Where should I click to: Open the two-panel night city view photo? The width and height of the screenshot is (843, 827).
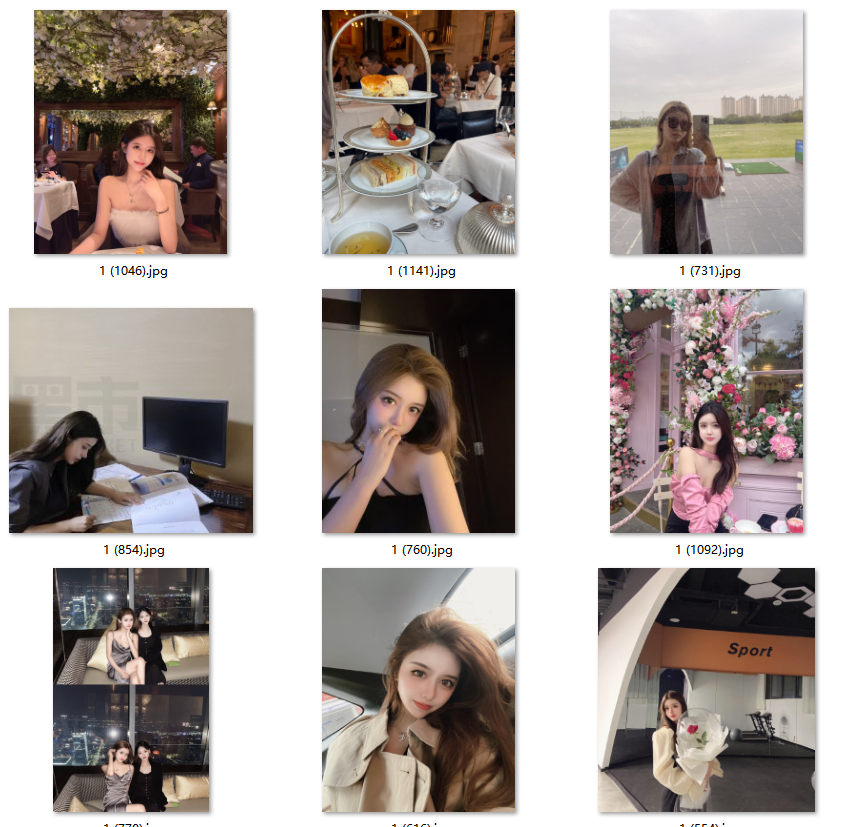131,689
